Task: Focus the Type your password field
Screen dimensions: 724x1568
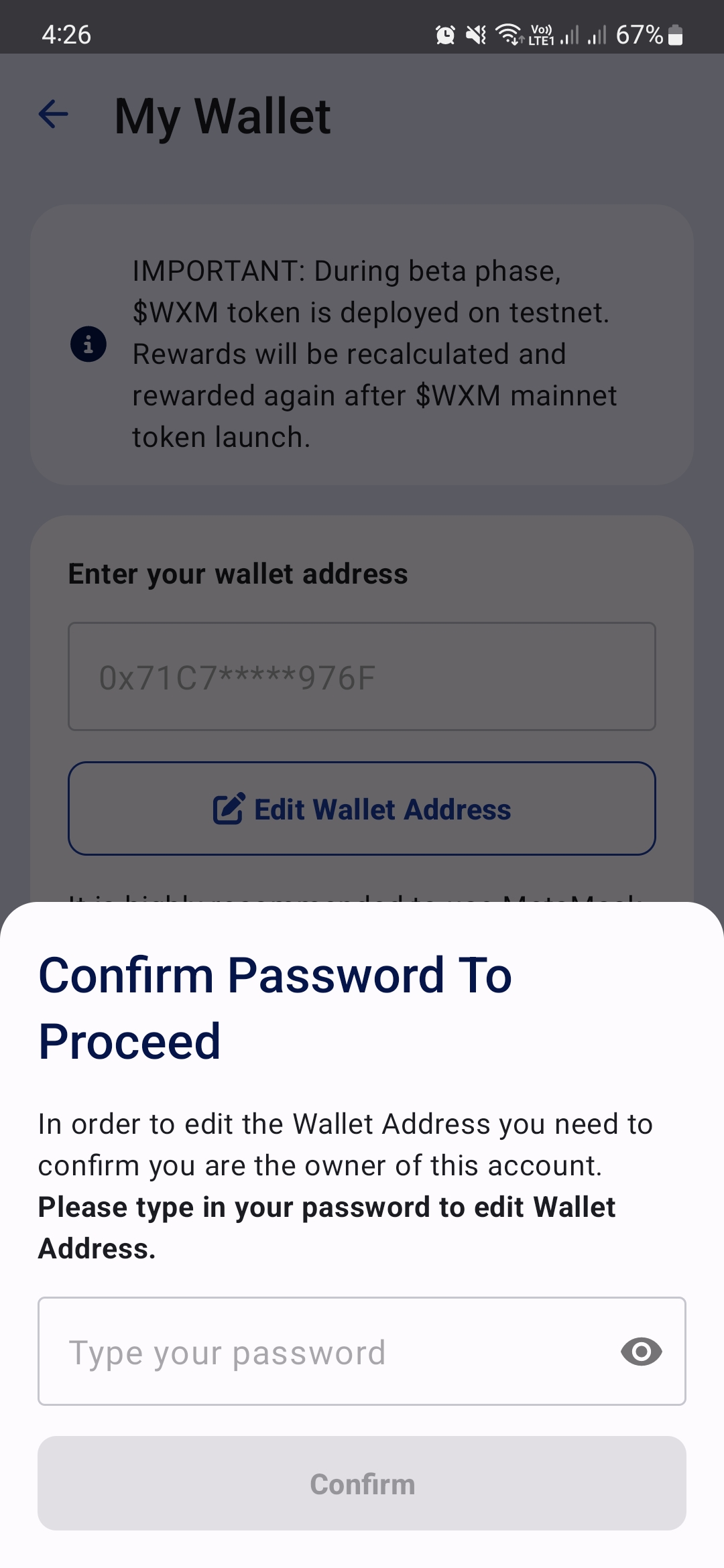Action: pyautogui.click(x=268, y=1351)
